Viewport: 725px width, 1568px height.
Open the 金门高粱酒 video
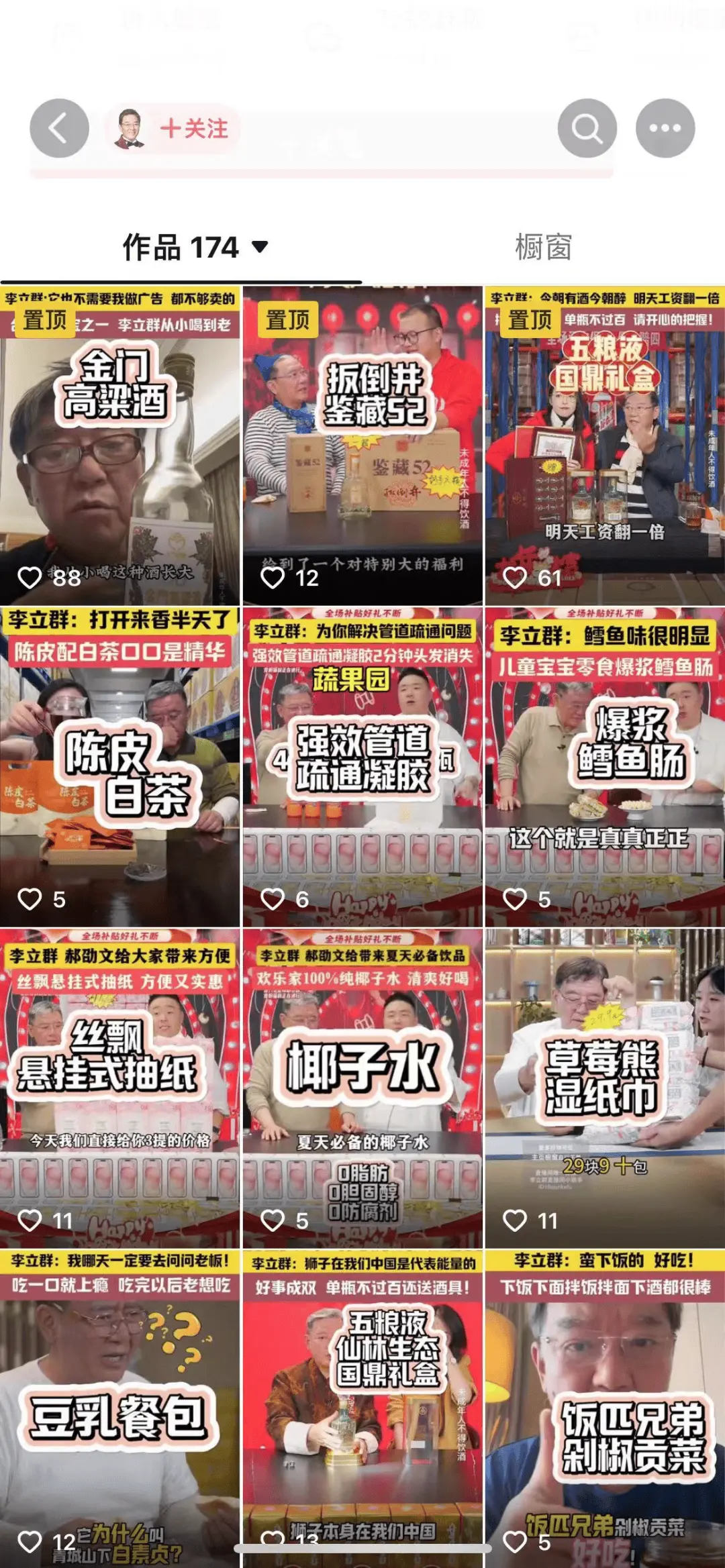(x=119, y=446)
